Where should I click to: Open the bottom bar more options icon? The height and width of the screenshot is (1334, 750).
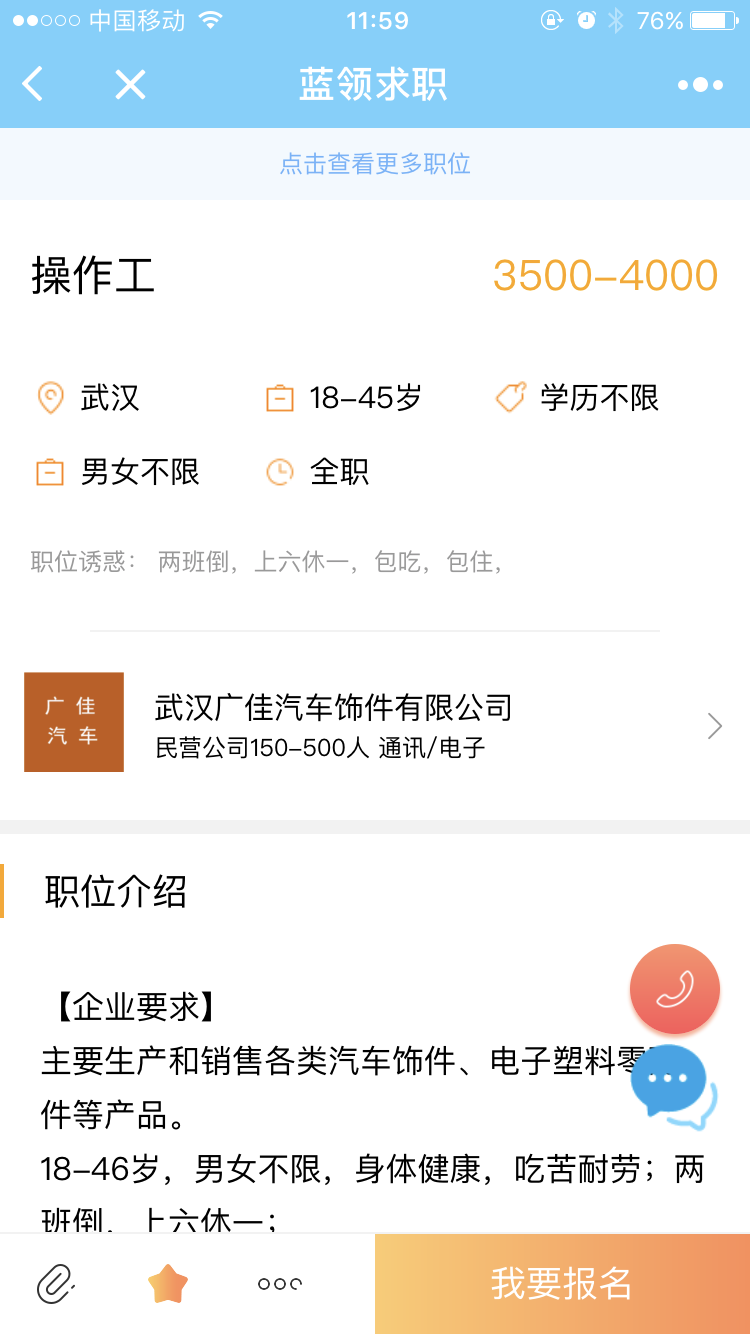tap(280, 1284)
